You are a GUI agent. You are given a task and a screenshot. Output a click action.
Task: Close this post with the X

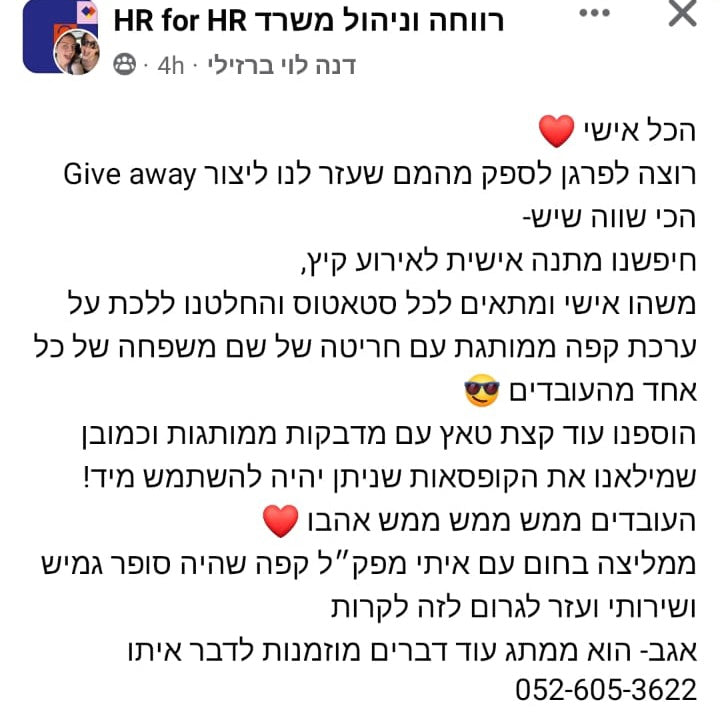tap(683, 15)
